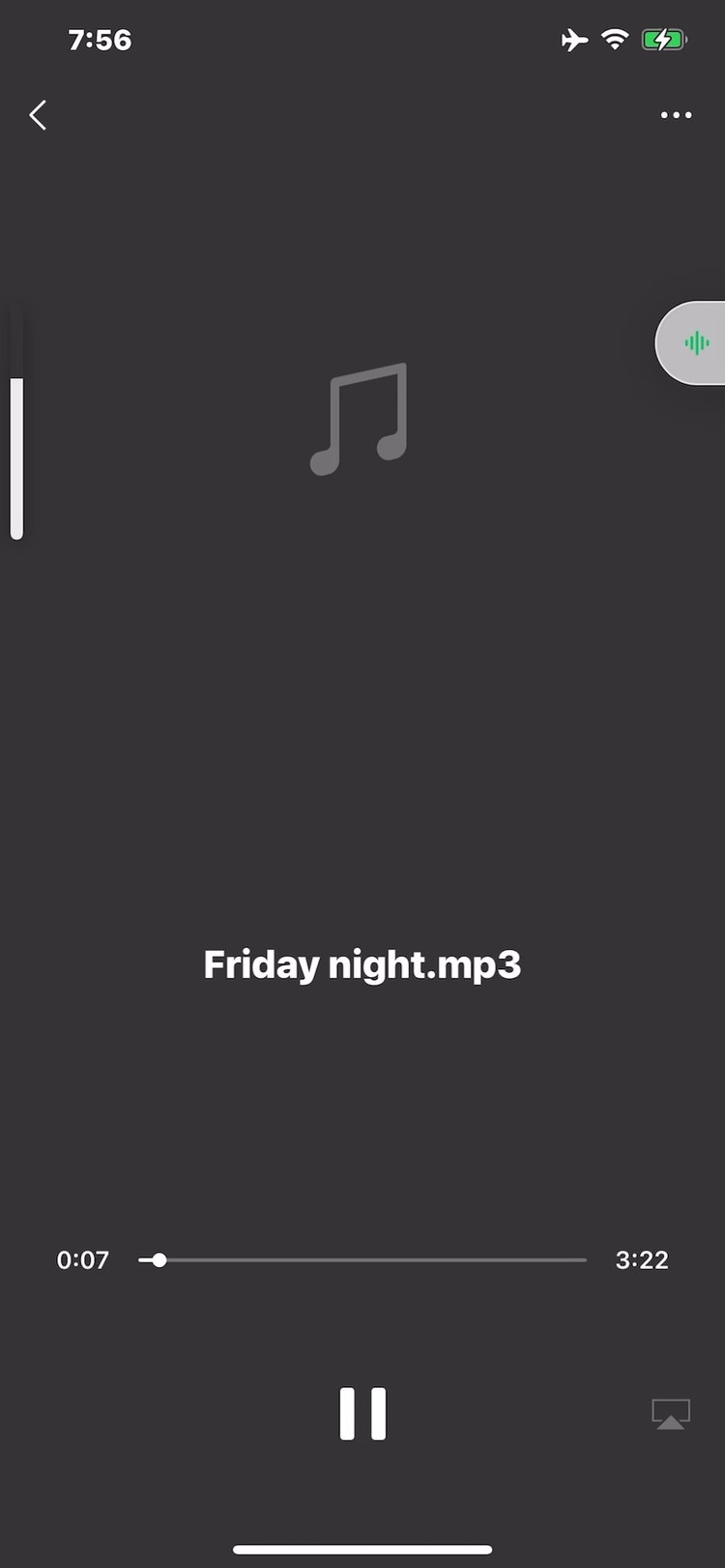
Task: Open the green audio waveform side panel
Action: pos(698,342)
